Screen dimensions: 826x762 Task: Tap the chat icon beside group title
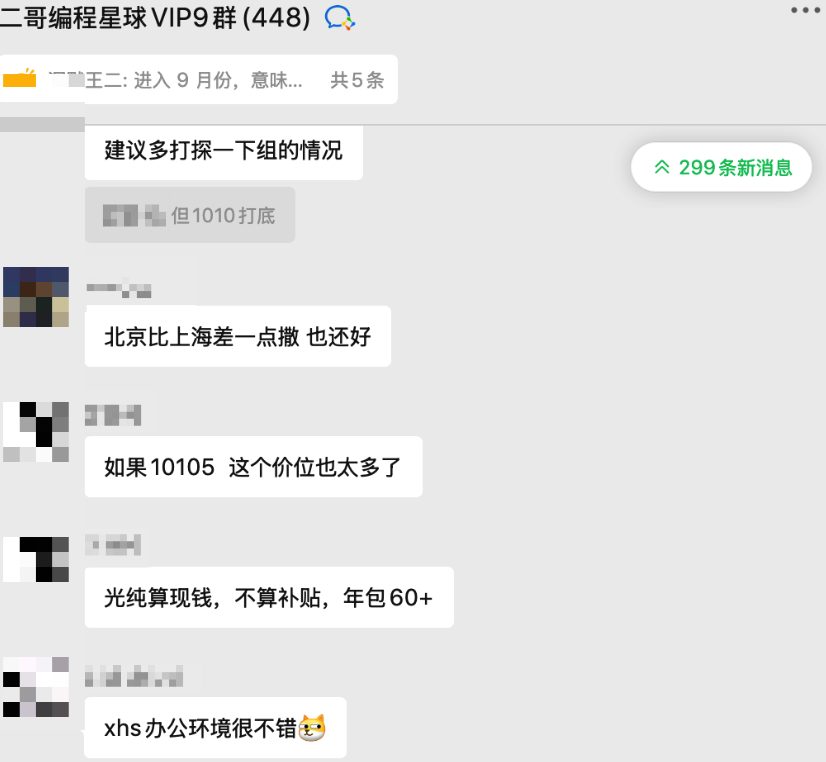(x=340, y=18)
